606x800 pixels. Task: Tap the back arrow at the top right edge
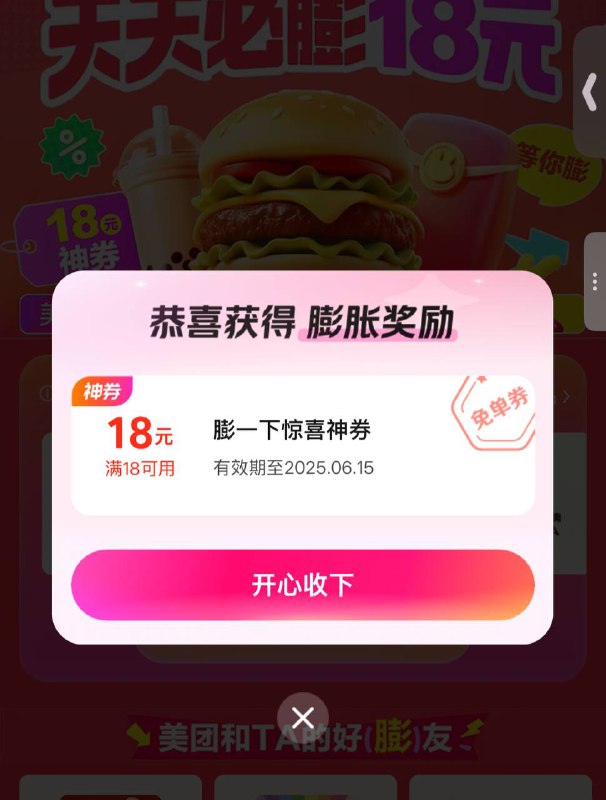point(590,93)
